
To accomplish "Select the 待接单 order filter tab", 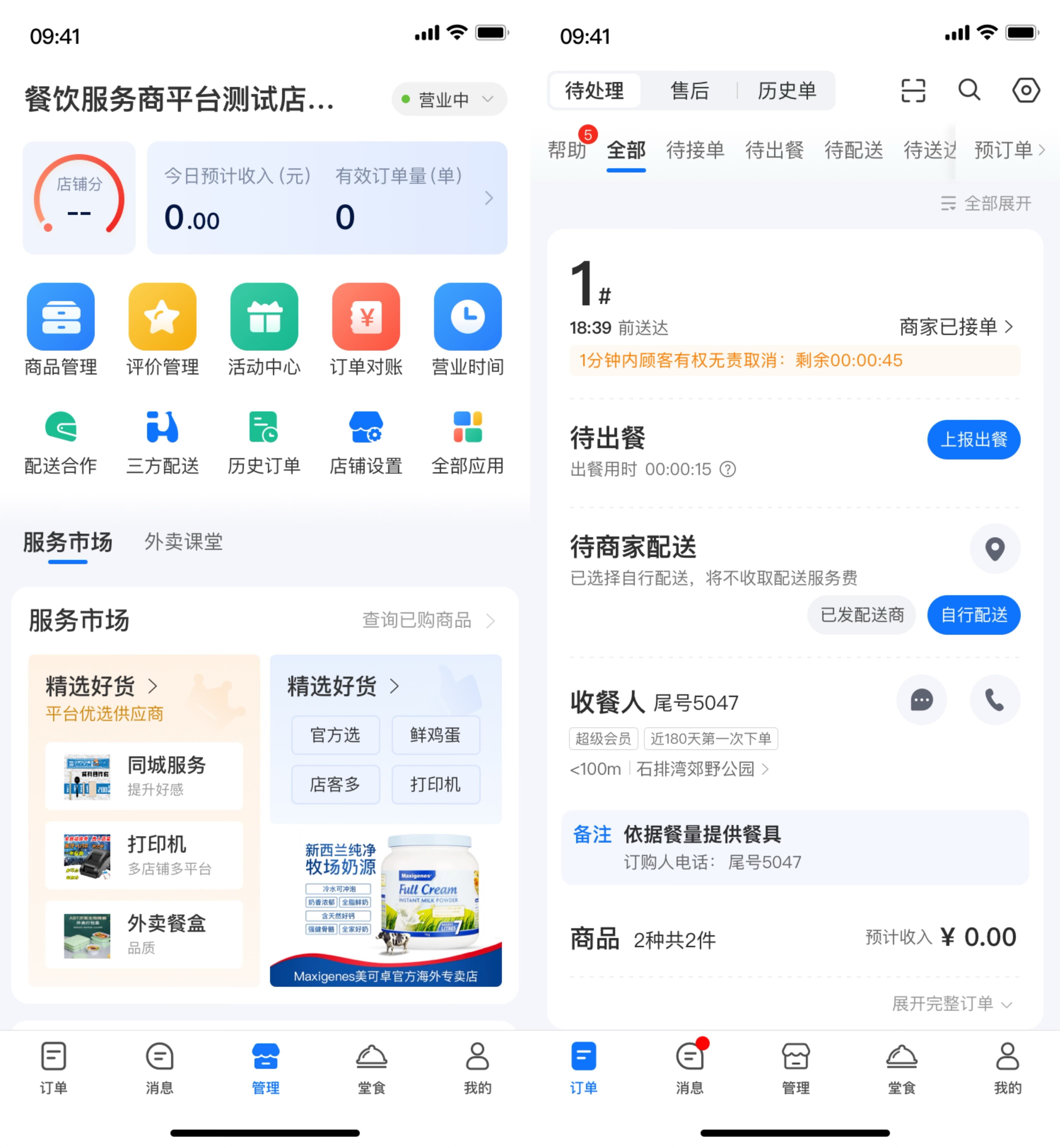I will 695,150.
